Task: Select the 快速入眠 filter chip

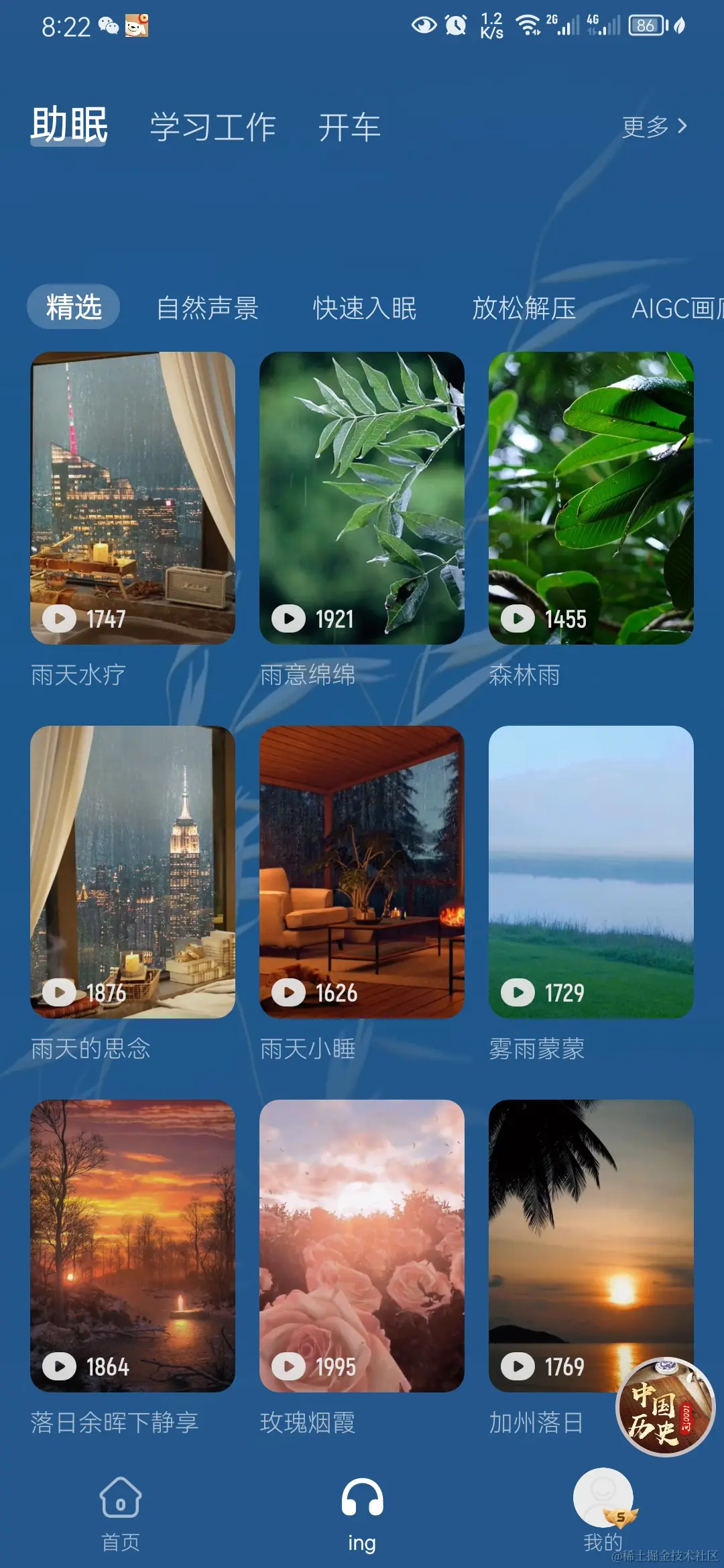Action: click(365, 308)
